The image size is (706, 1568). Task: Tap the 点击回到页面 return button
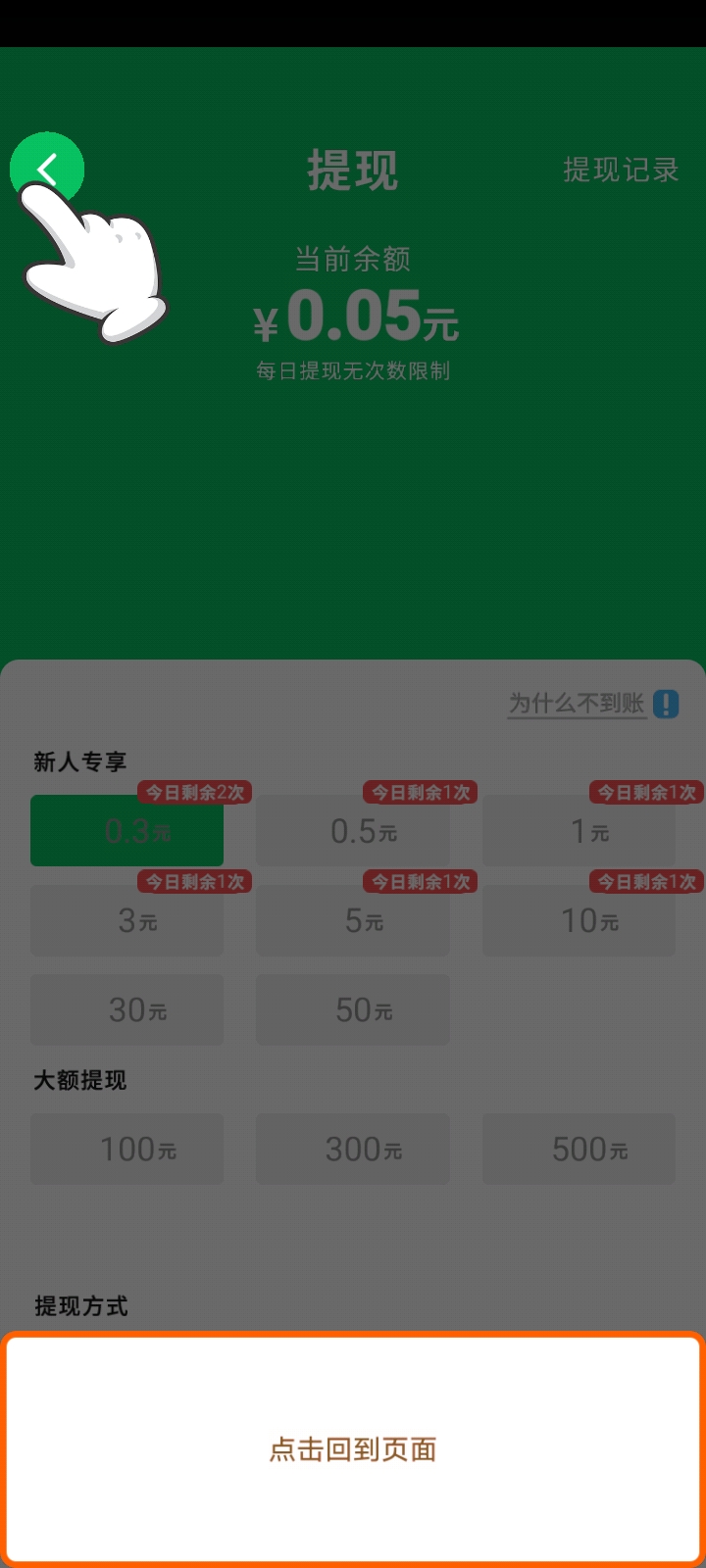(x=353, y=1450)
